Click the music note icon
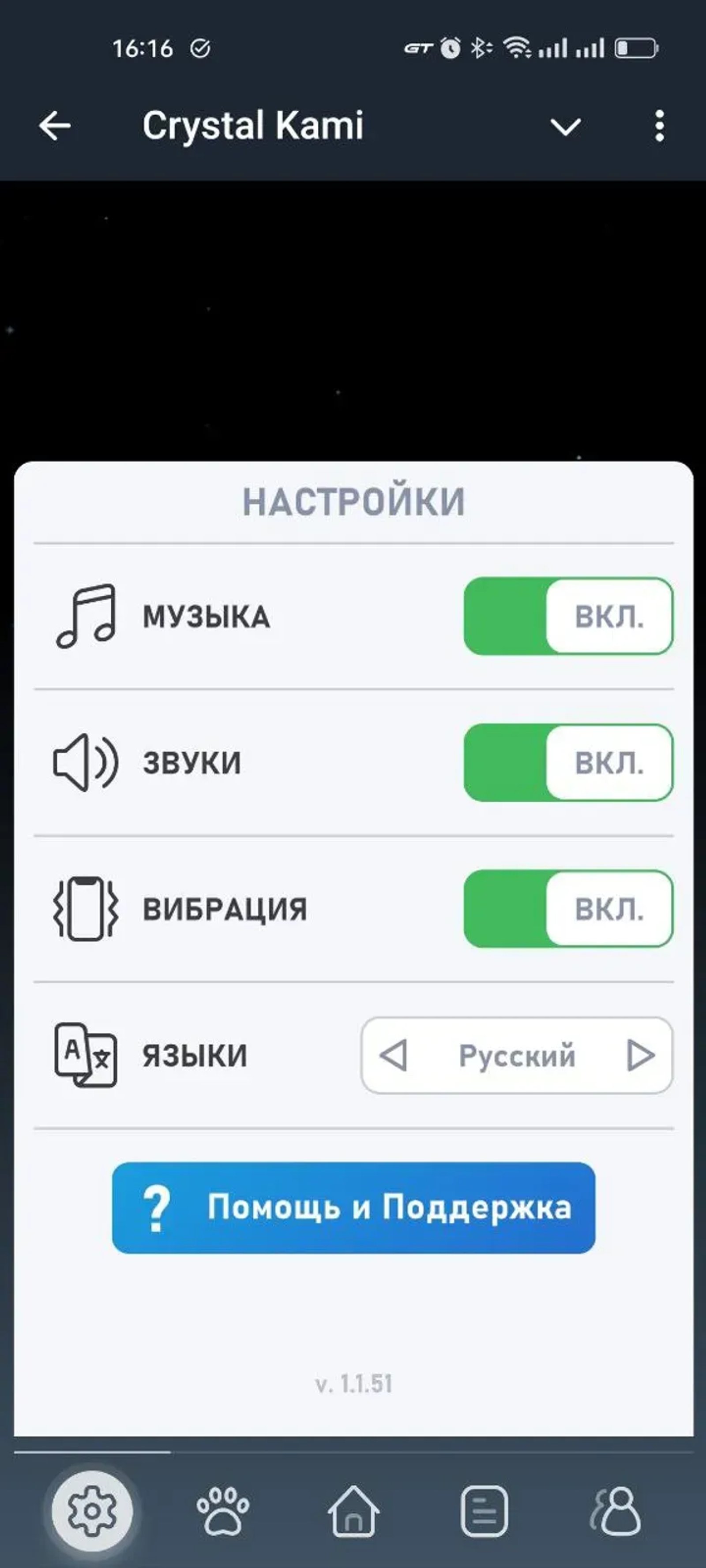 87,616
